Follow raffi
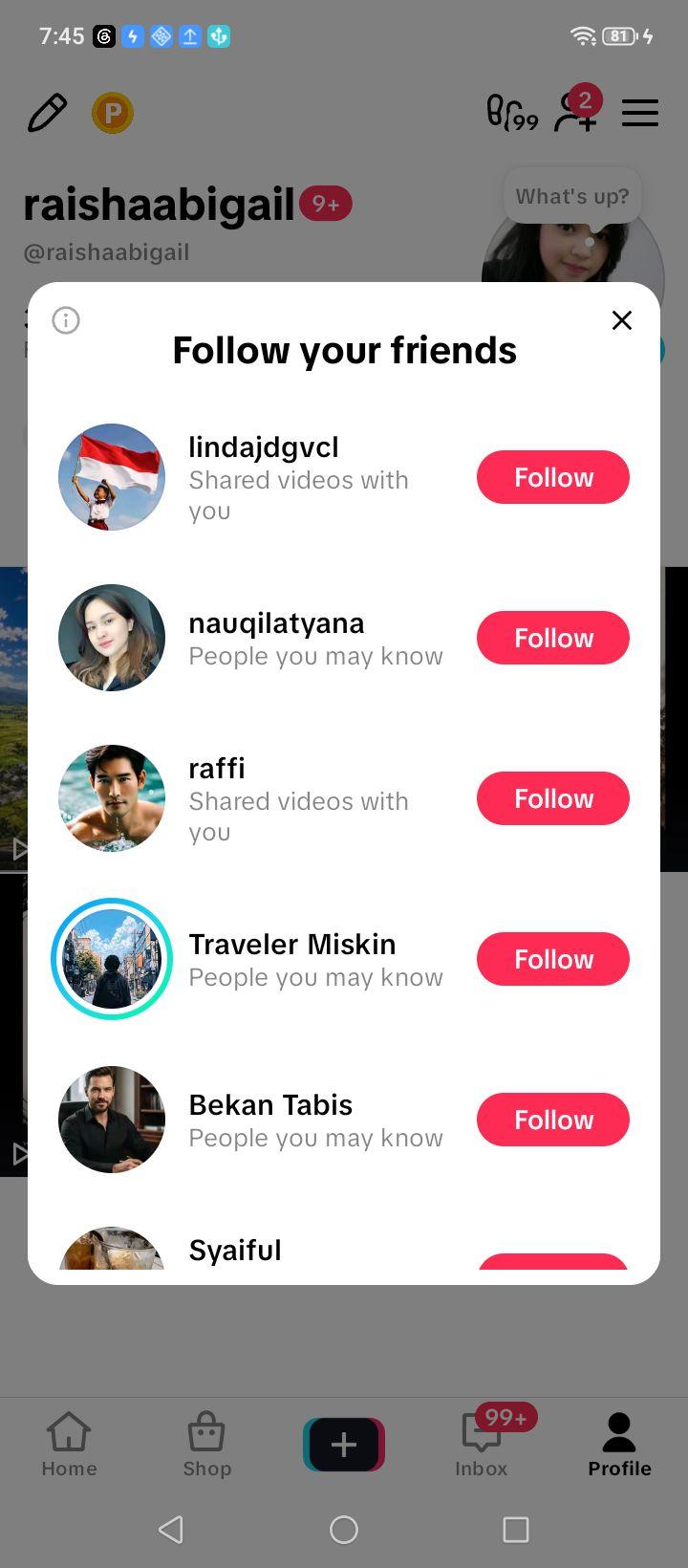 (x=553, y=798)
